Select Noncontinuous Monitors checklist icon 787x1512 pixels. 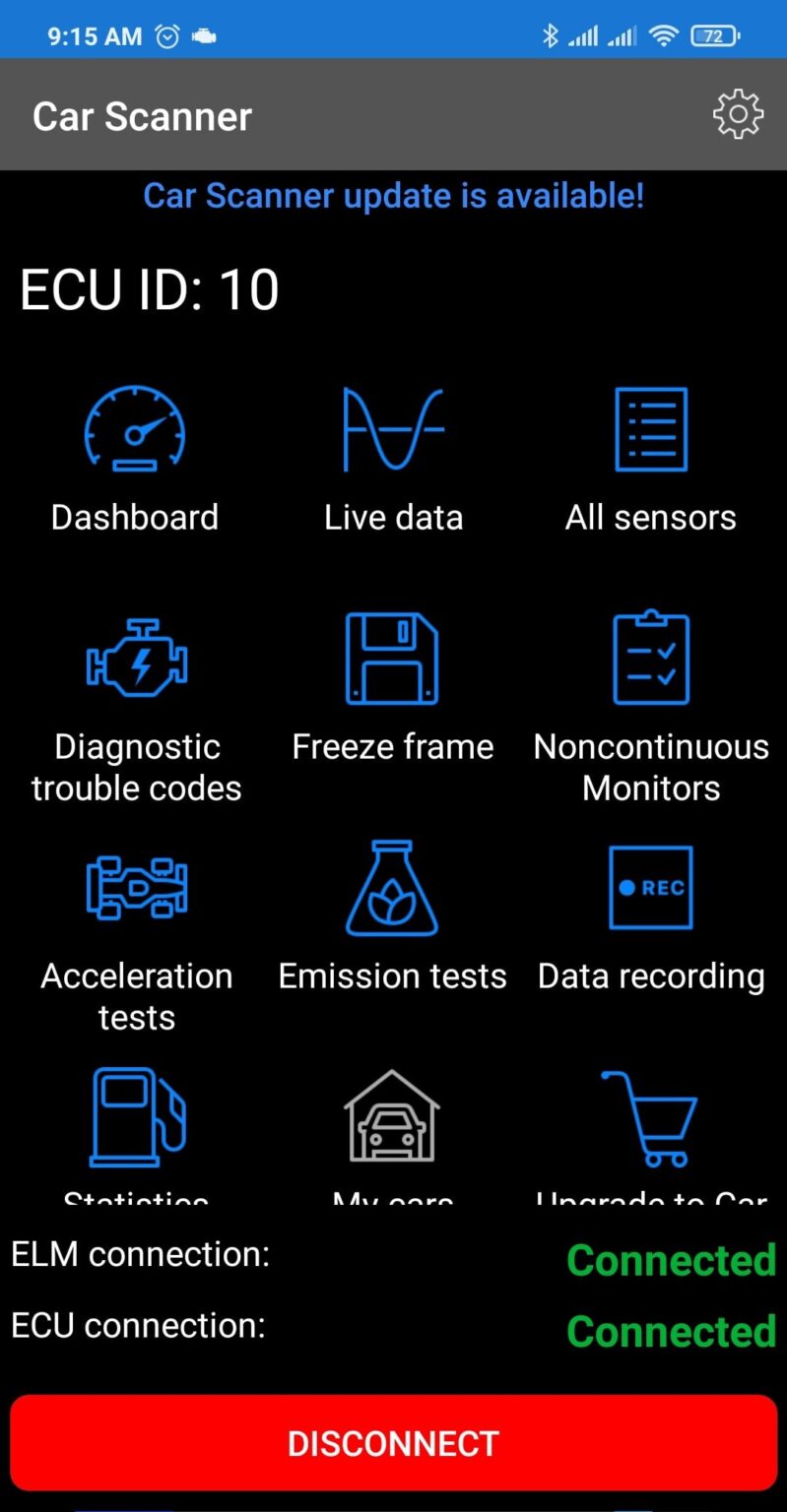[650, 658]
